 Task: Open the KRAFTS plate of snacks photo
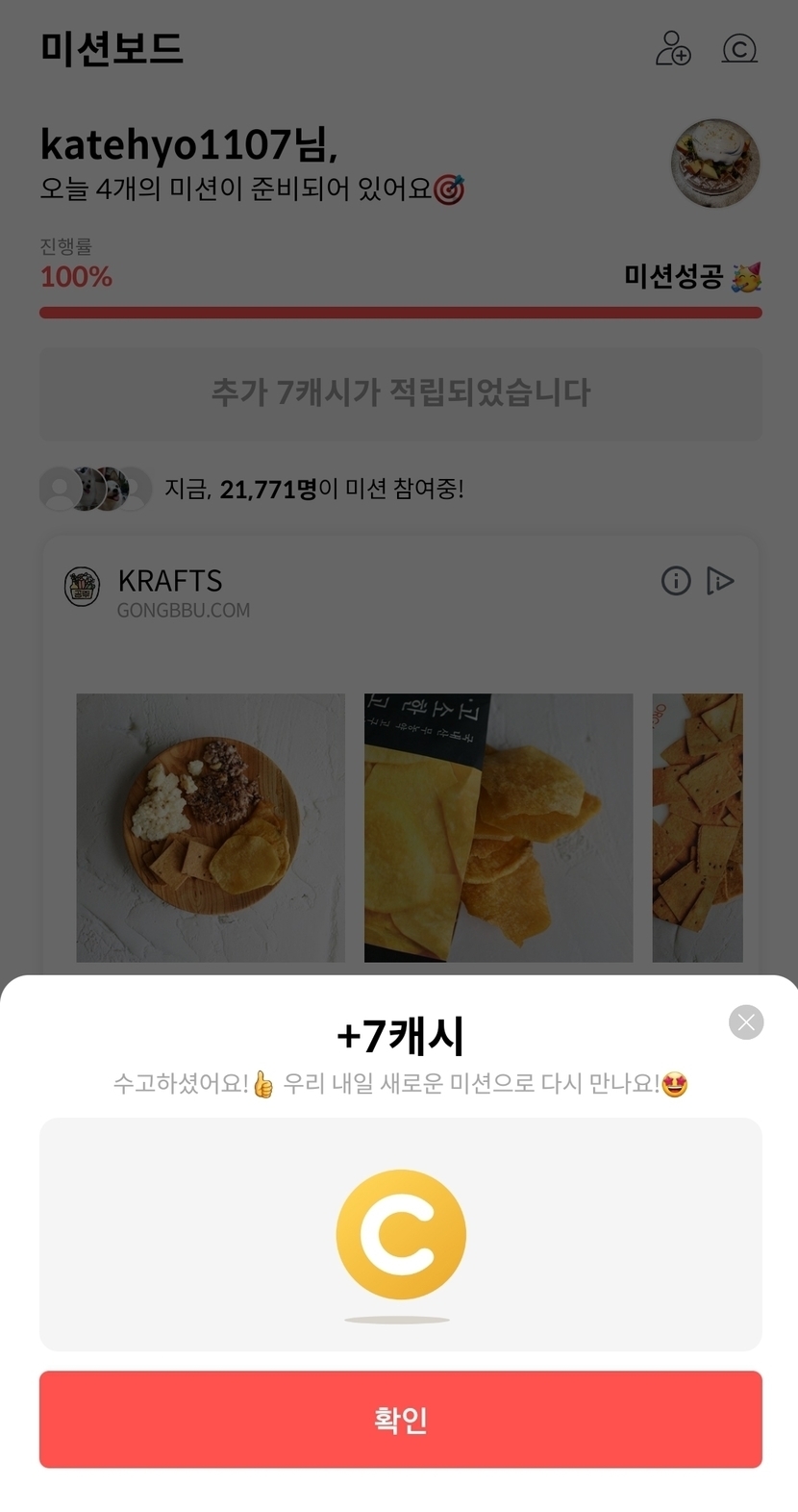tap(211, 827)
